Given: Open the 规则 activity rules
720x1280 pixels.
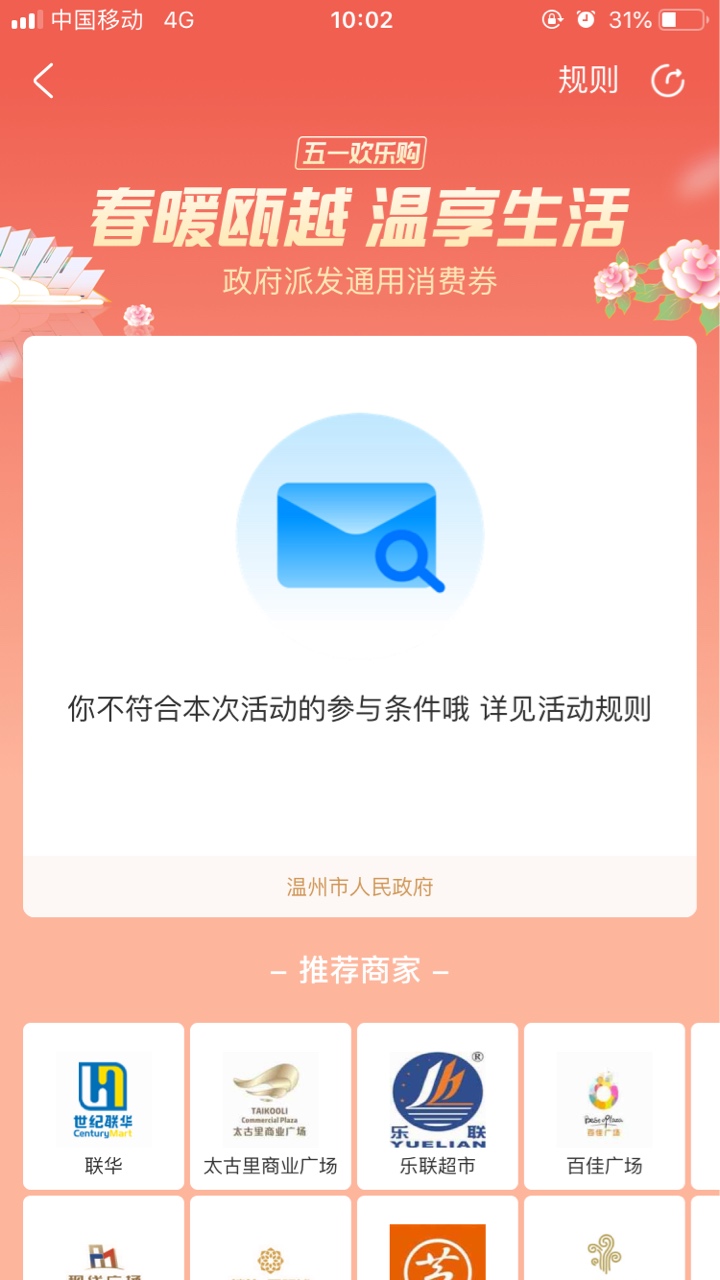Looking at the screenshot, I should (588, 81).
